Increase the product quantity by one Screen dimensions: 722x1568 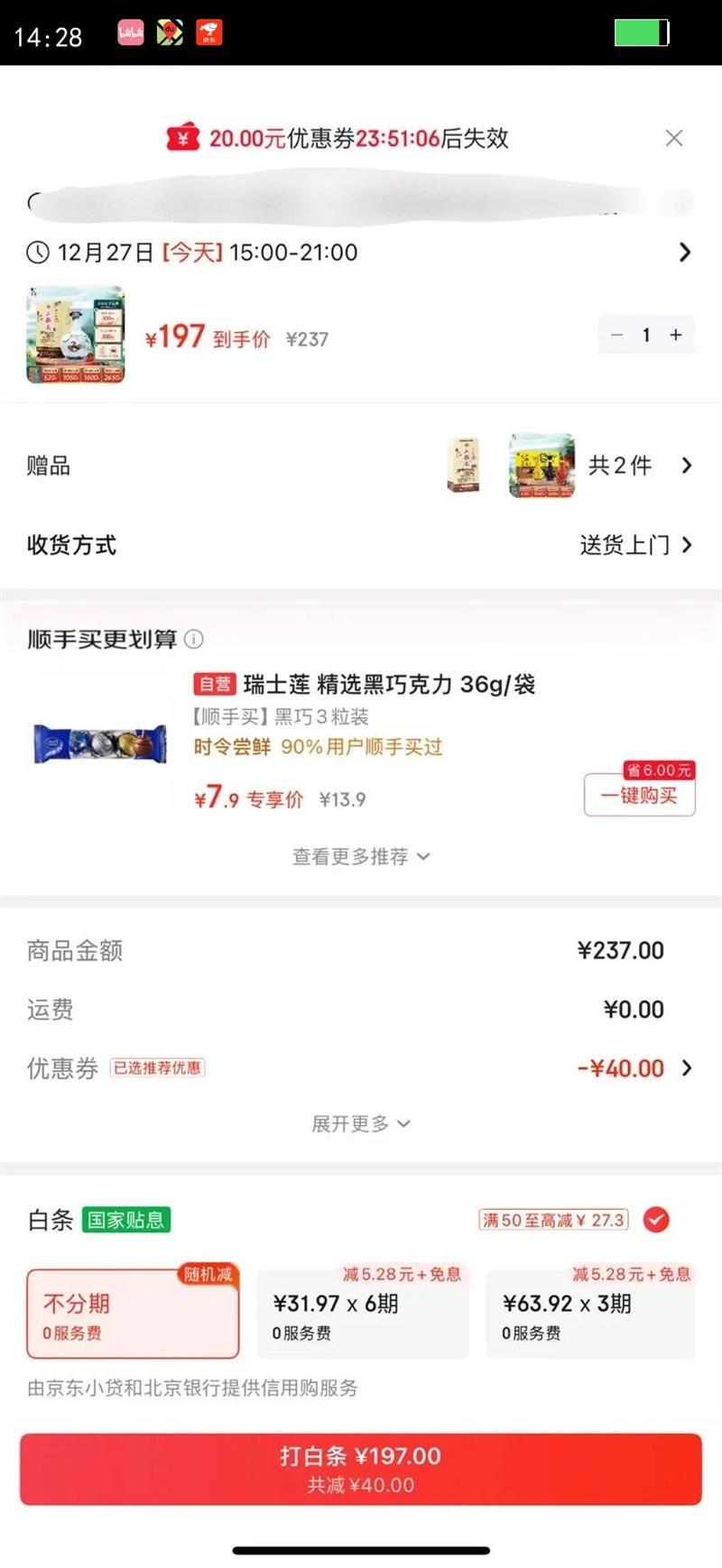coord(676,336)
